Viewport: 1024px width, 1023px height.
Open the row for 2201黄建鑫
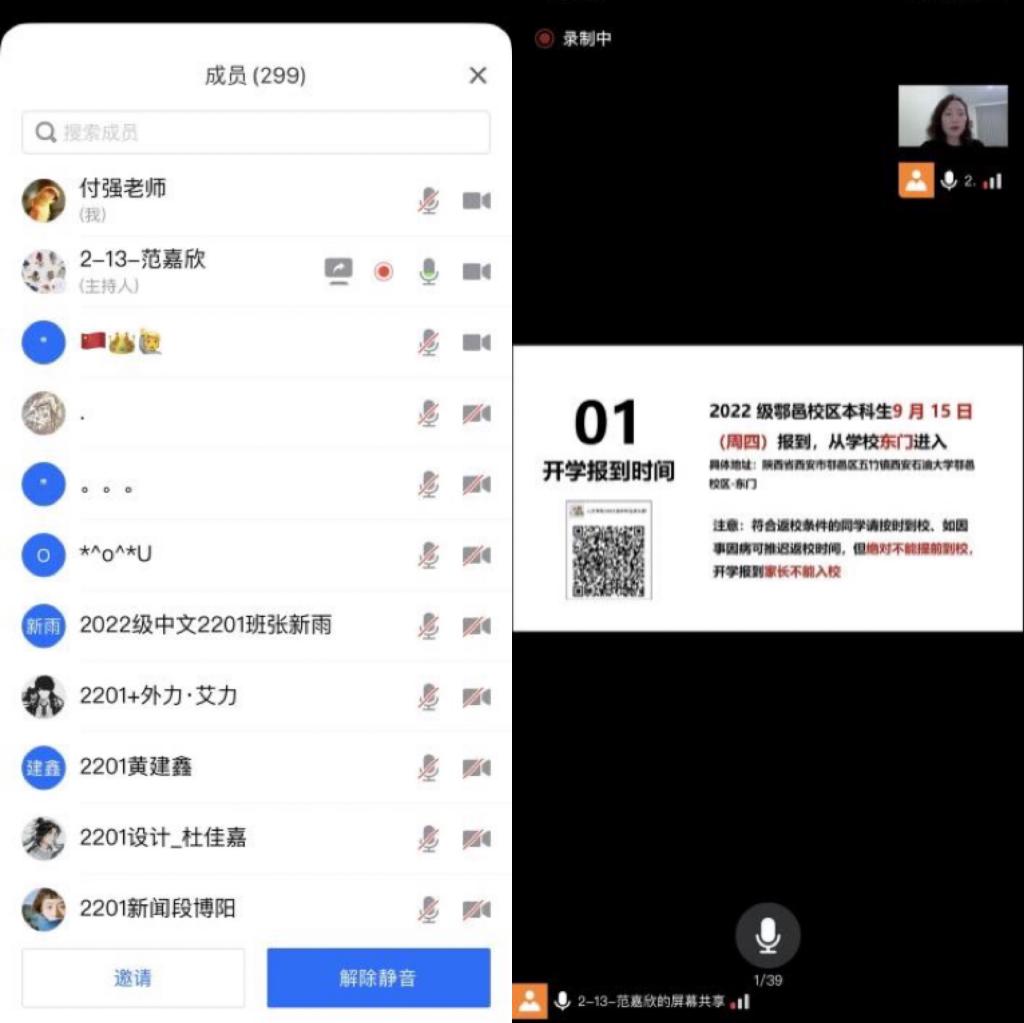(x=136, y=767)
